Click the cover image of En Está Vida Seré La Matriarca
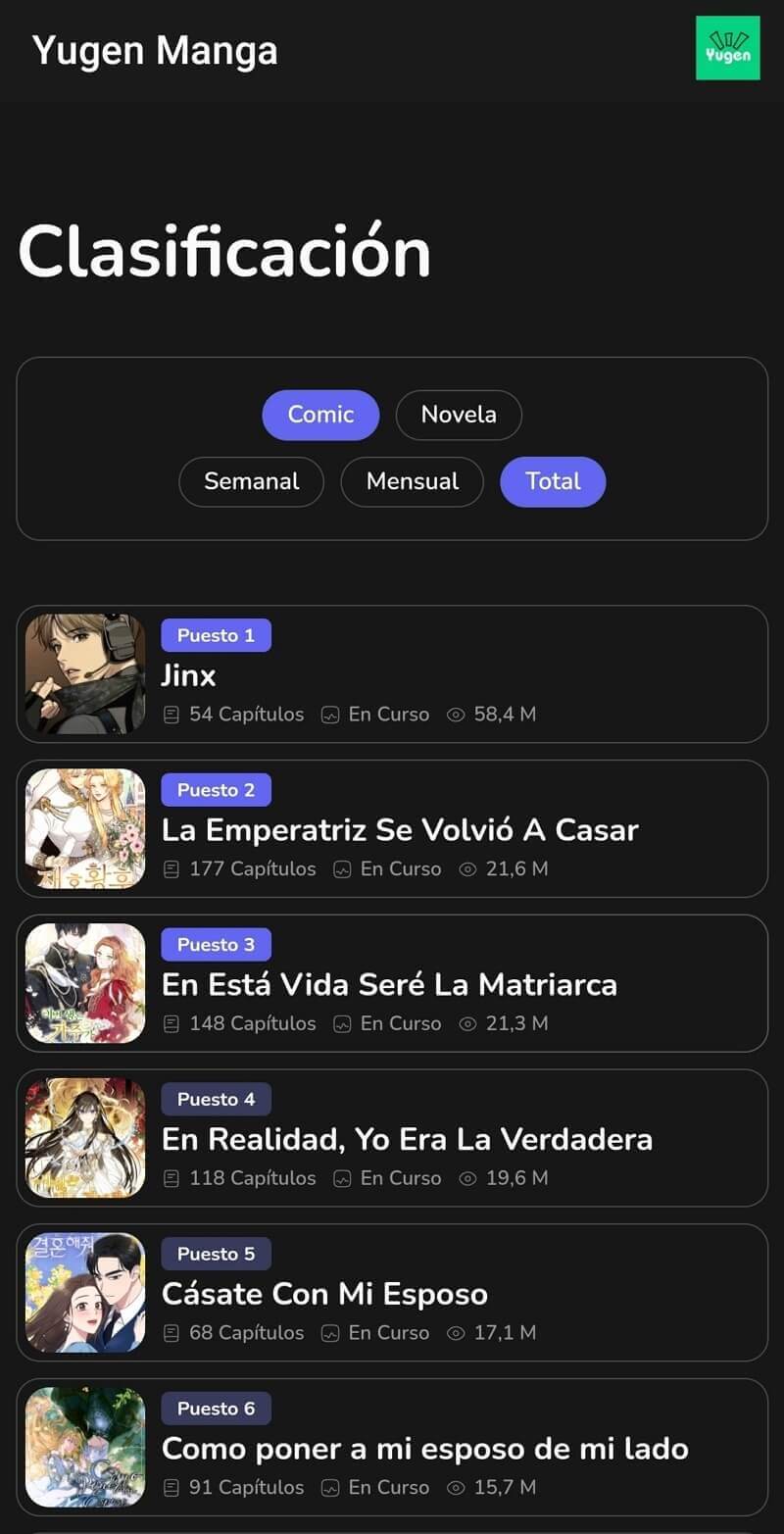The height and width of the screenshot is (1534, 784). [85, 983]
